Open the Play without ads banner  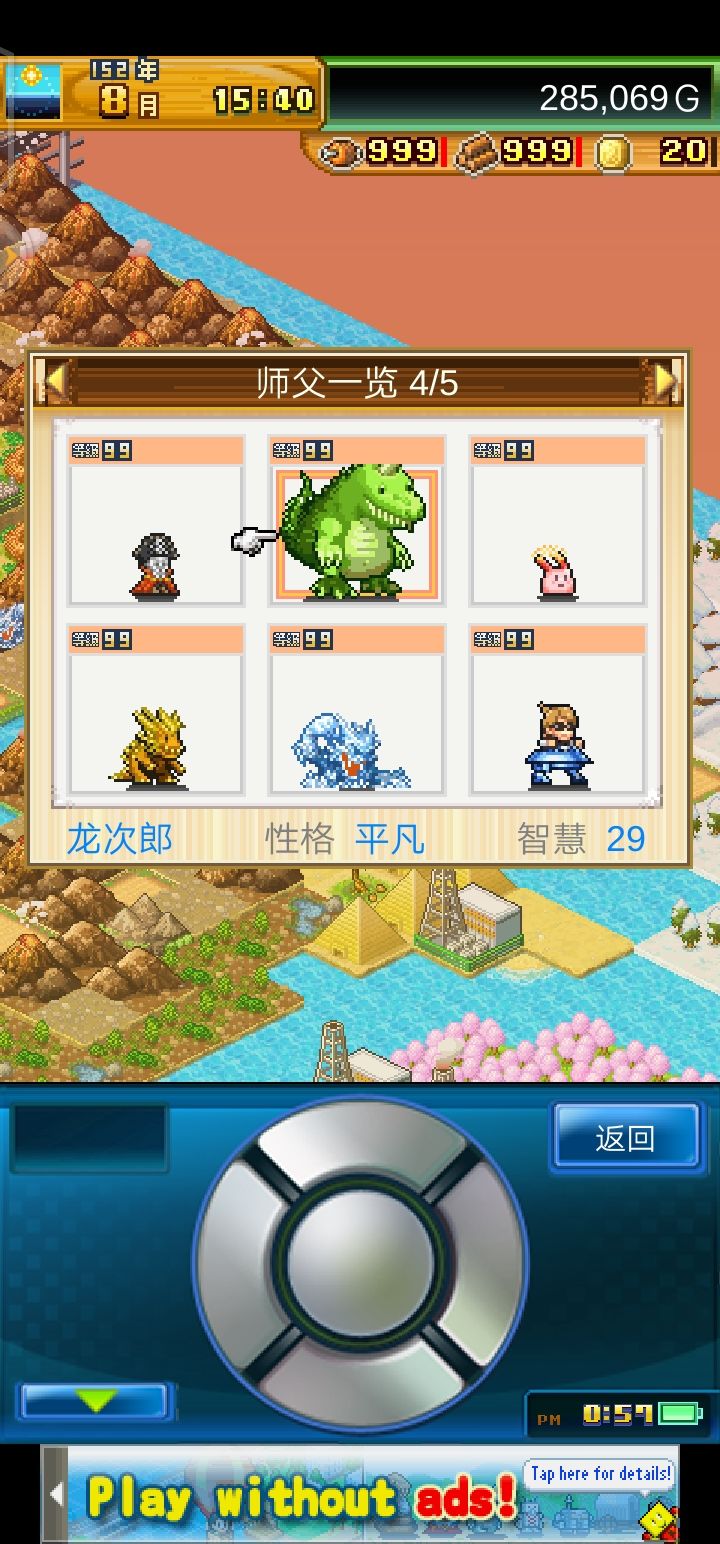pyautogui.click(x=300, y=1498)
